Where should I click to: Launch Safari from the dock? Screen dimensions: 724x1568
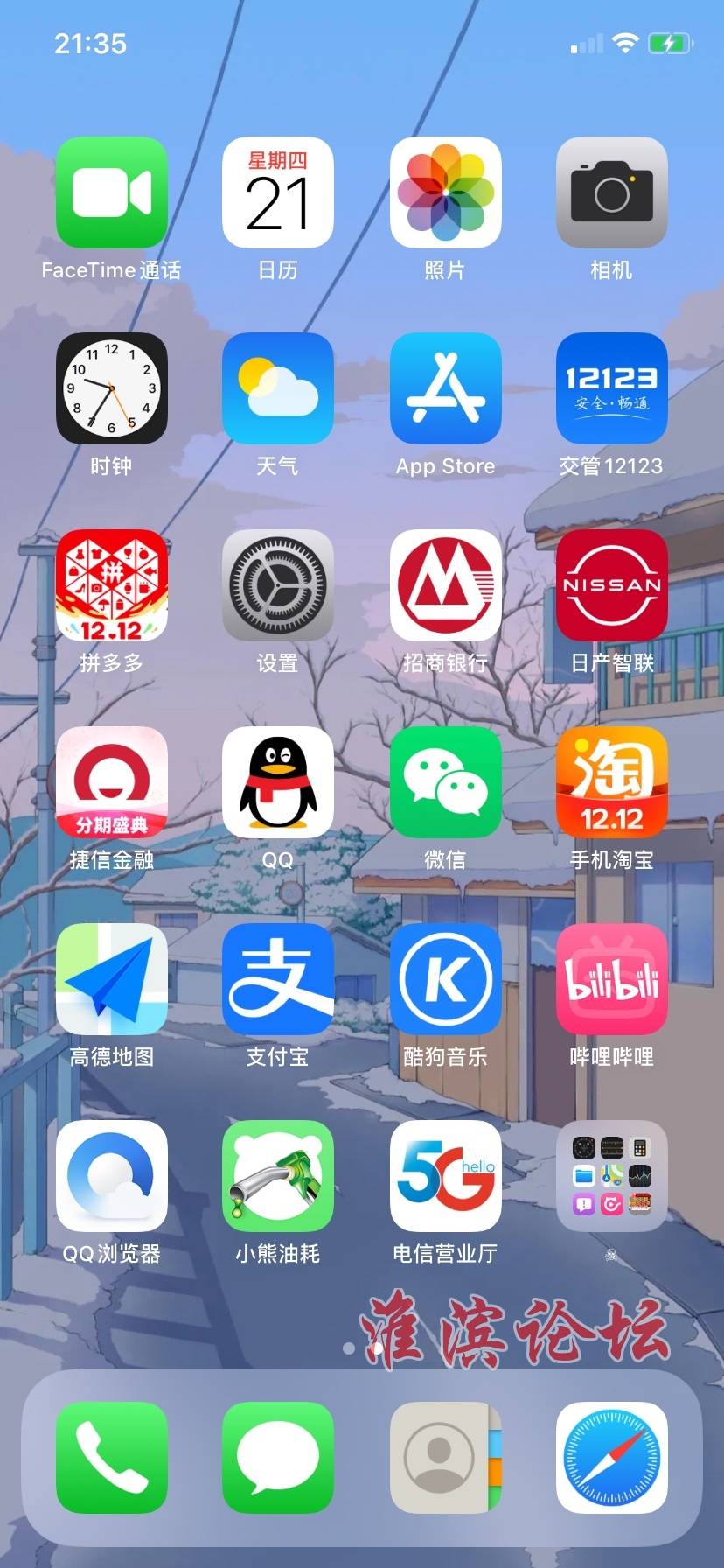click(x=612, y=1458)
